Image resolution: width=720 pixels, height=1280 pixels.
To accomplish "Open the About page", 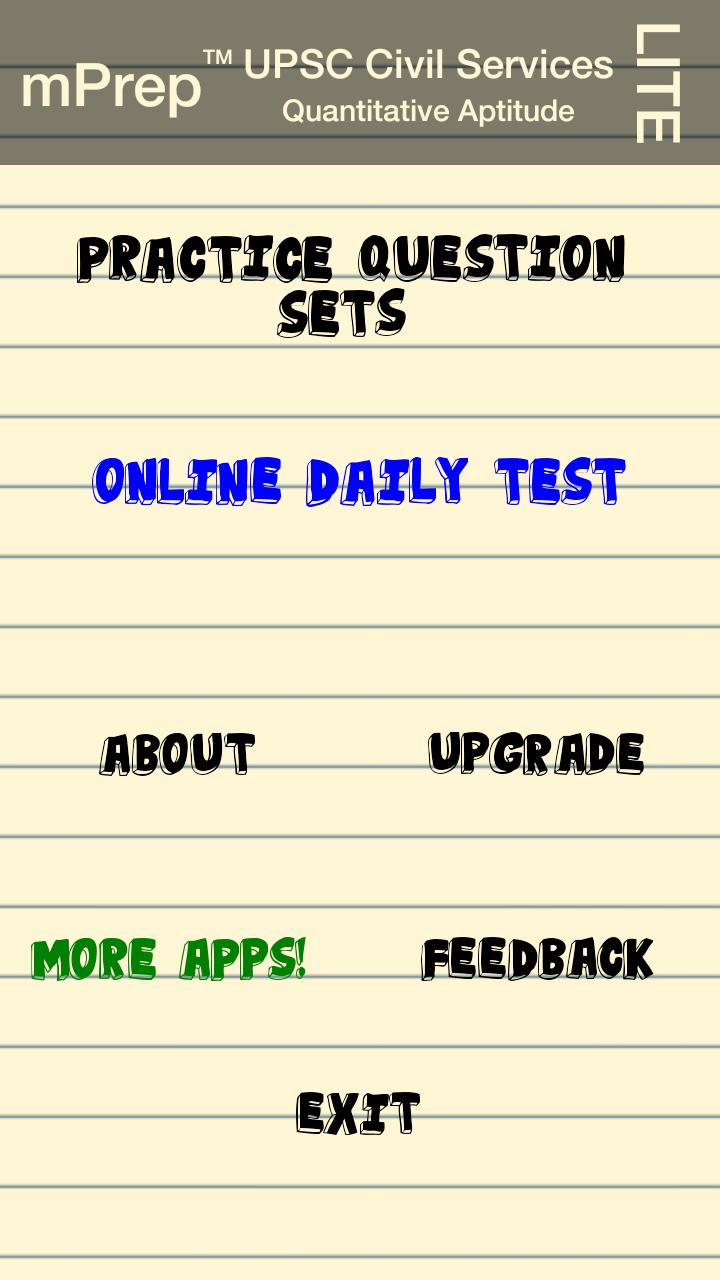I will [177, 754].
